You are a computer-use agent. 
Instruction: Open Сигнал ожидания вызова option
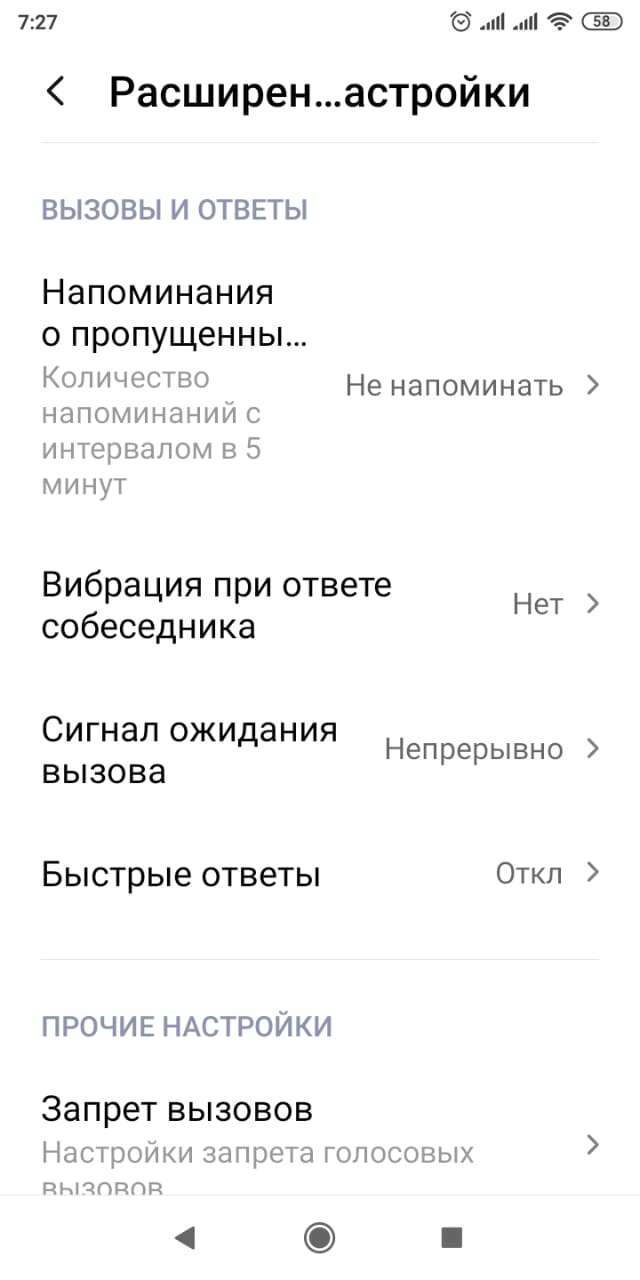tap(320, 750)
